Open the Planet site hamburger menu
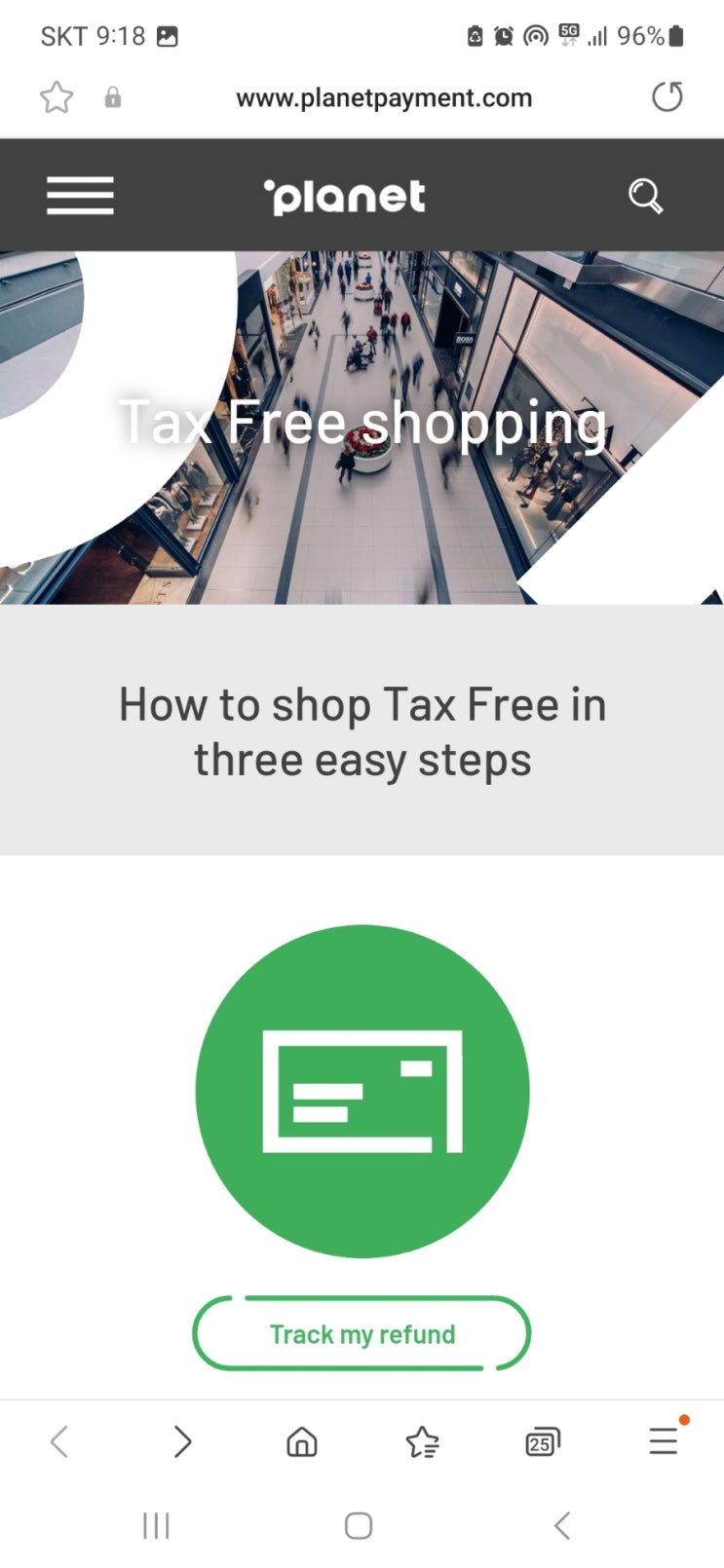This screenshot has height=1568, width=724. click(x=79, y=195)
